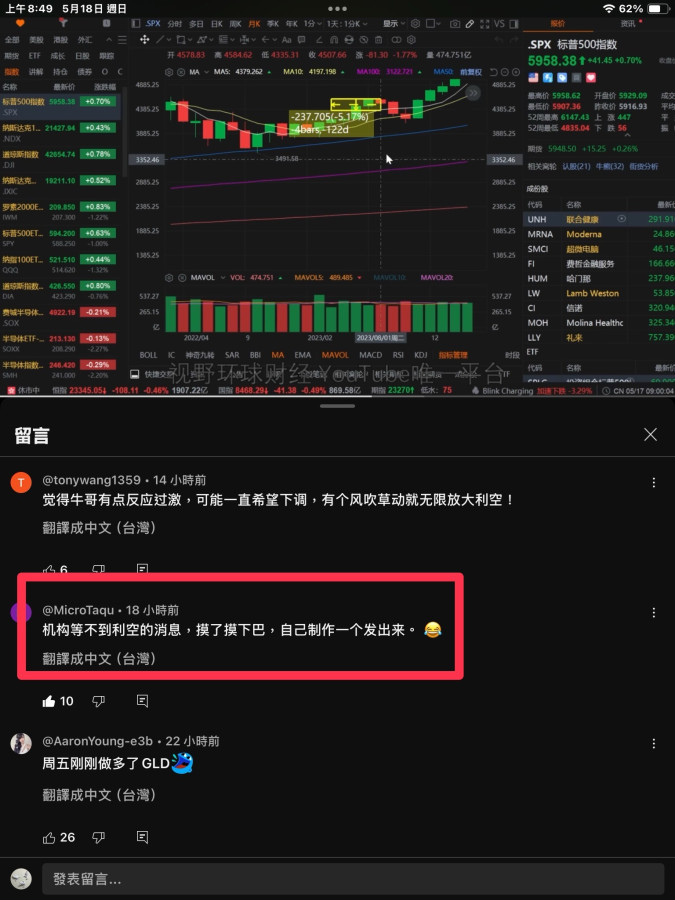The width and height of the screenshot is (675, 900).
Task: Dislike MicroTaqu's comment
Action: [98, 701]
